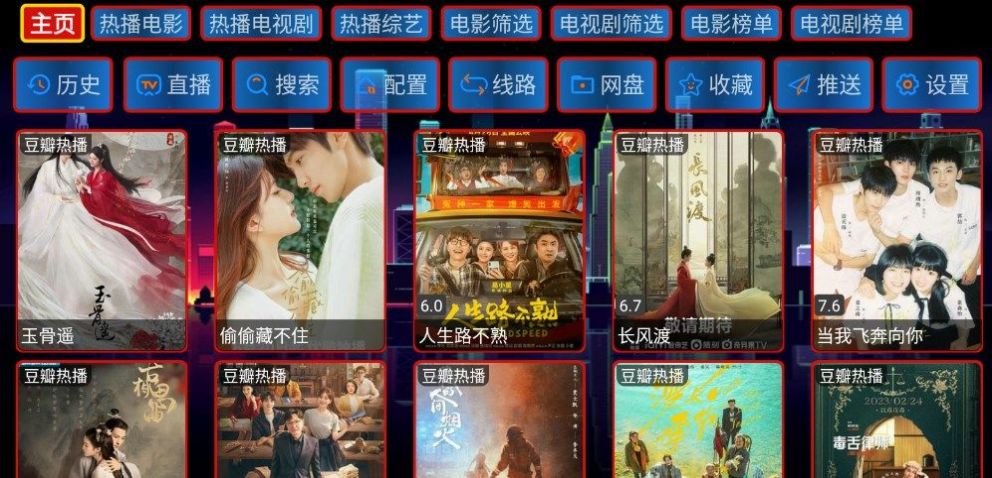
Task: Tap the 推送 push button
Action: (823, 85)
